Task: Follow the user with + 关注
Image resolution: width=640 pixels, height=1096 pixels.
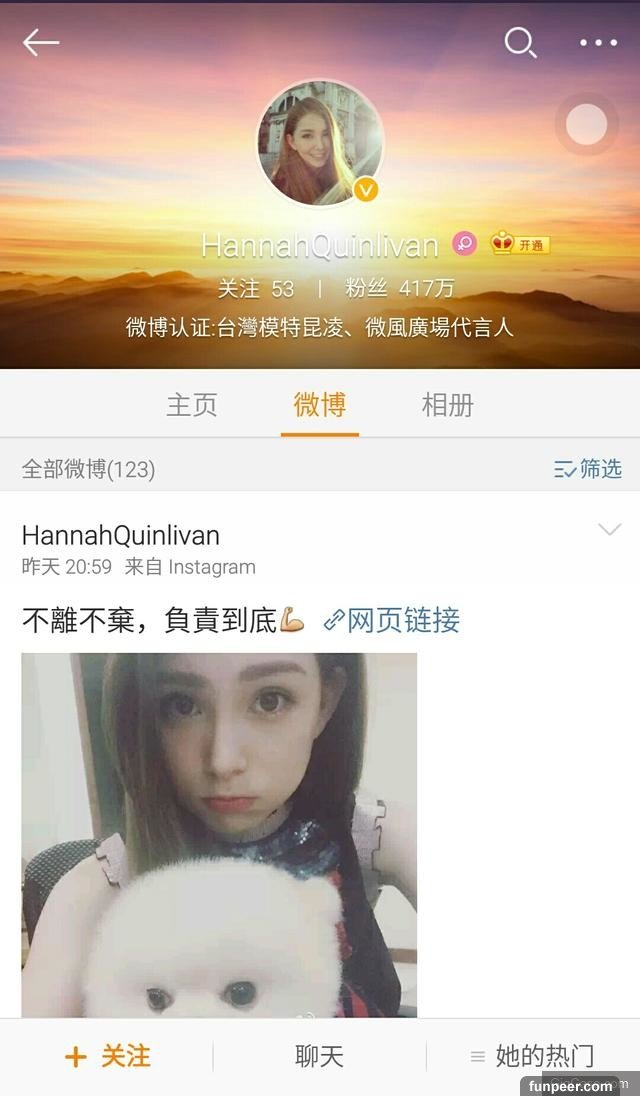Action: click(108, 1056)
